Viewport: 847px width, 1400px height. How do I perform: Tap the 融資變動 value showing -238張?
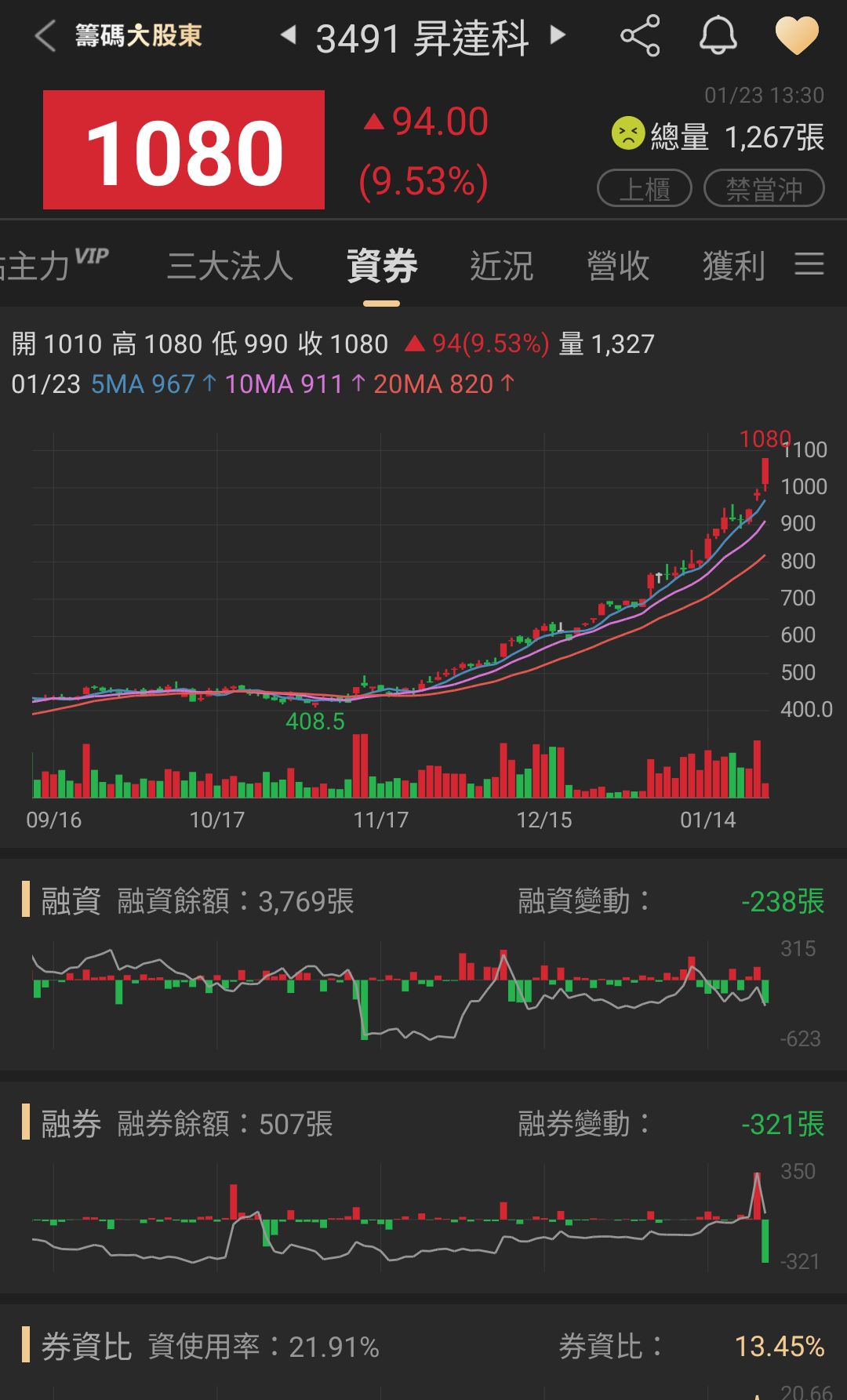tap(782, 902)
